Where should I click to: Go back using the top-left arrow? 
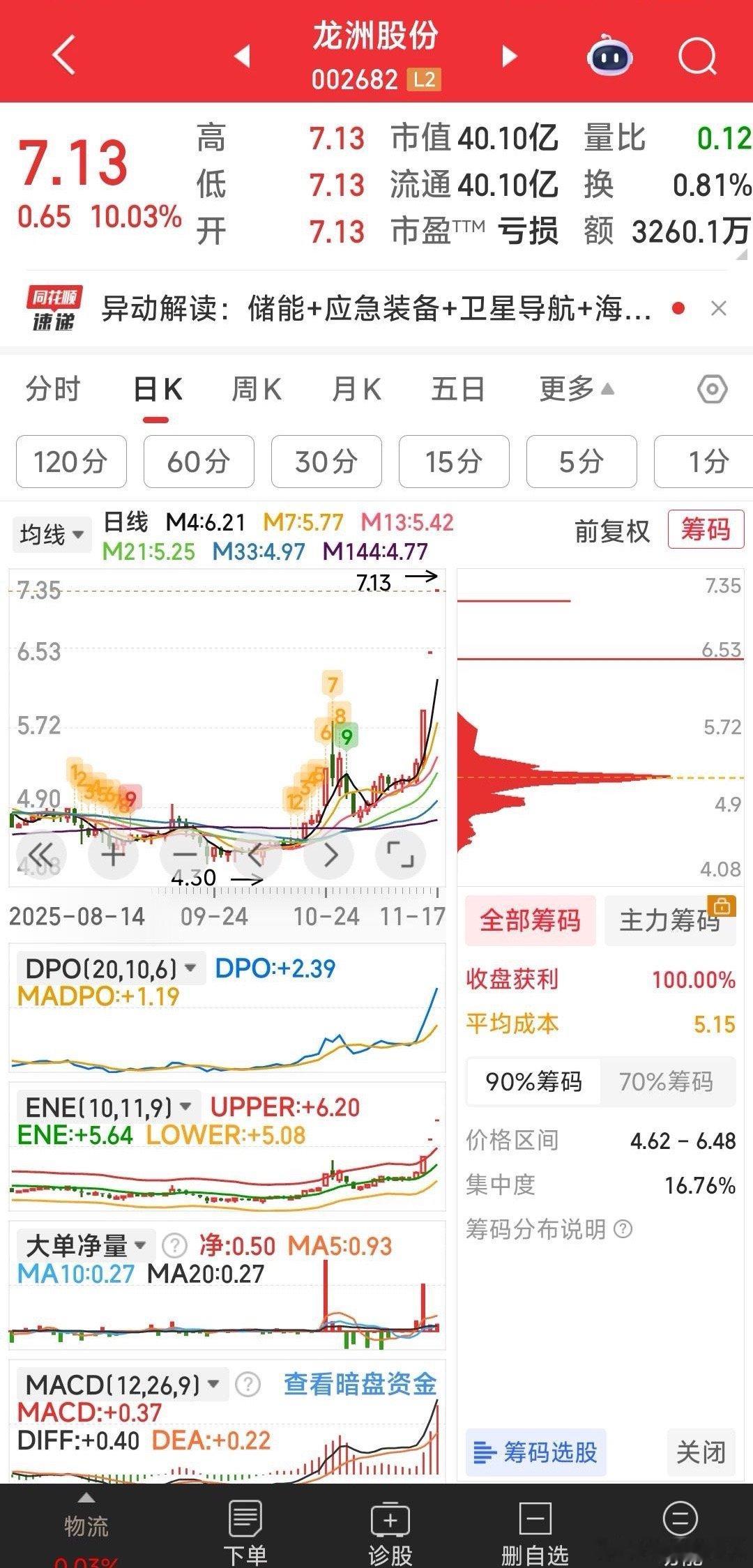[64, 55]
